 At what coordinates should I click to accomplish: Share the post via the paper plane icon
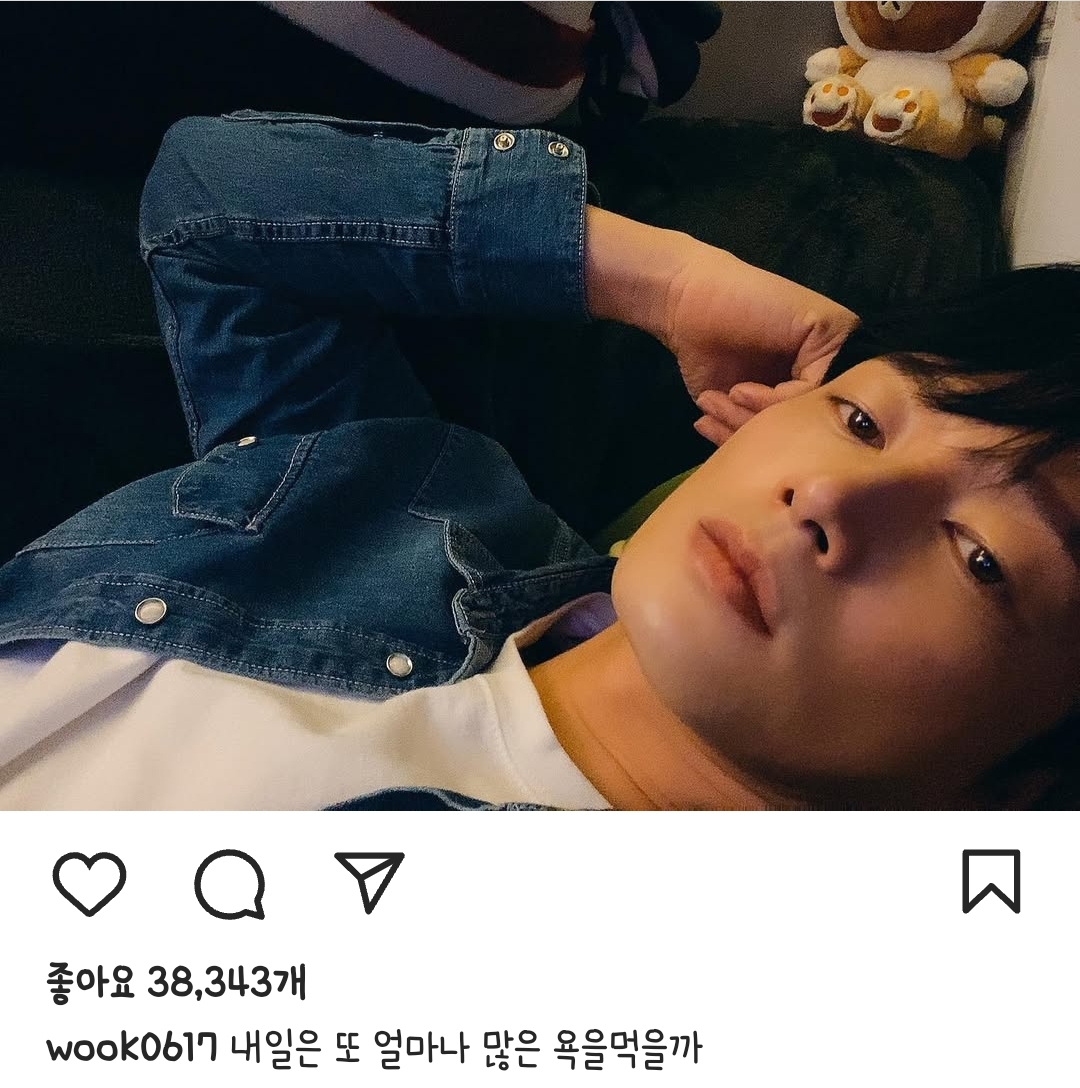pos(368,881)
